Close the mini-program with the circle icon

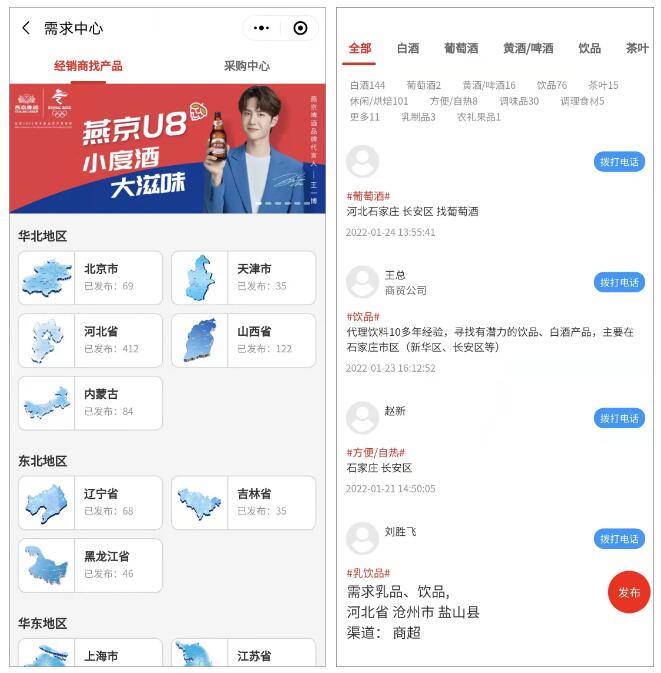pyautogui.click(x=300, y=28)
